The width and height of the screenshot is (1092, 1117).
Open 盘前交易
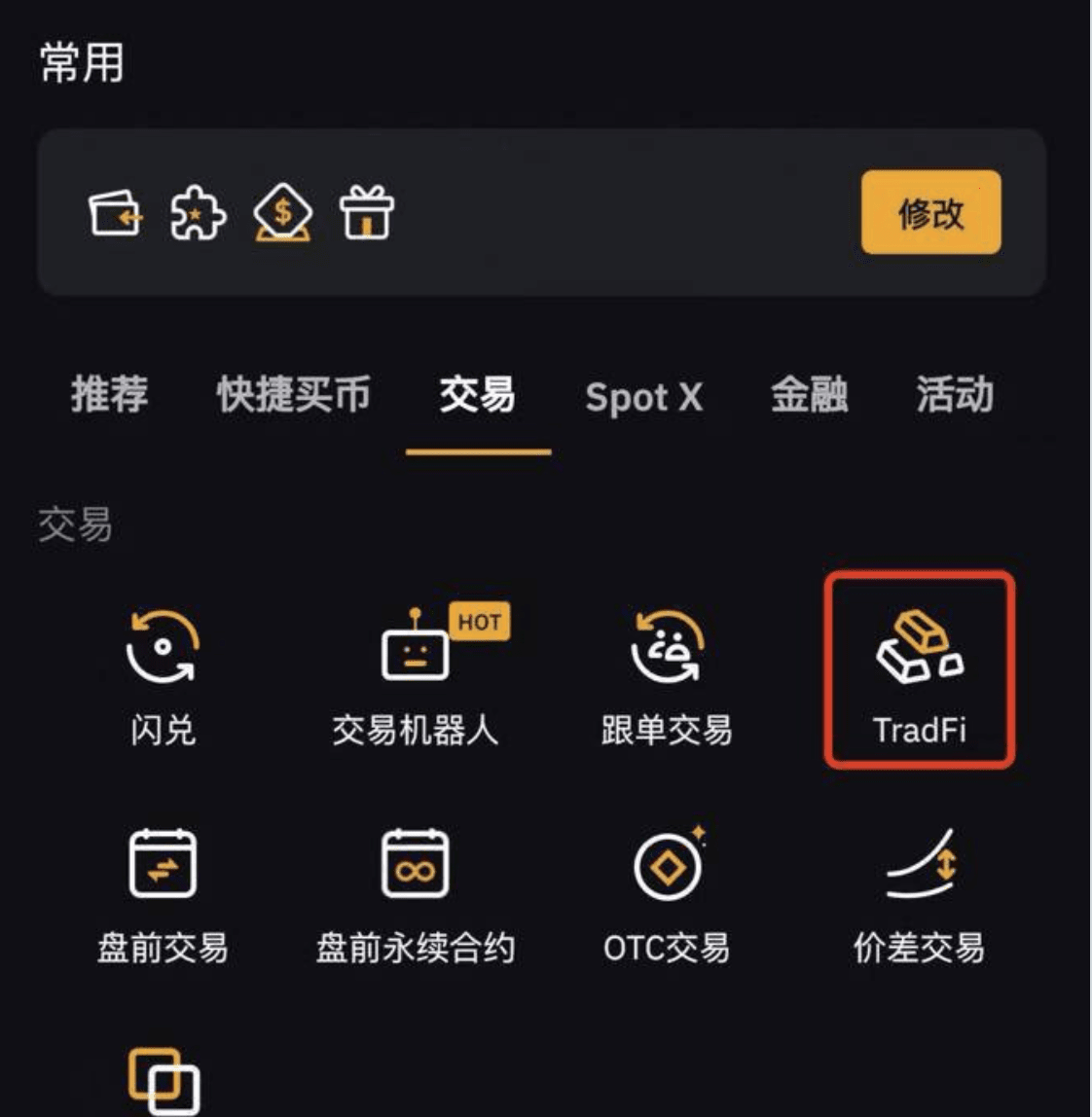(163, 893)
